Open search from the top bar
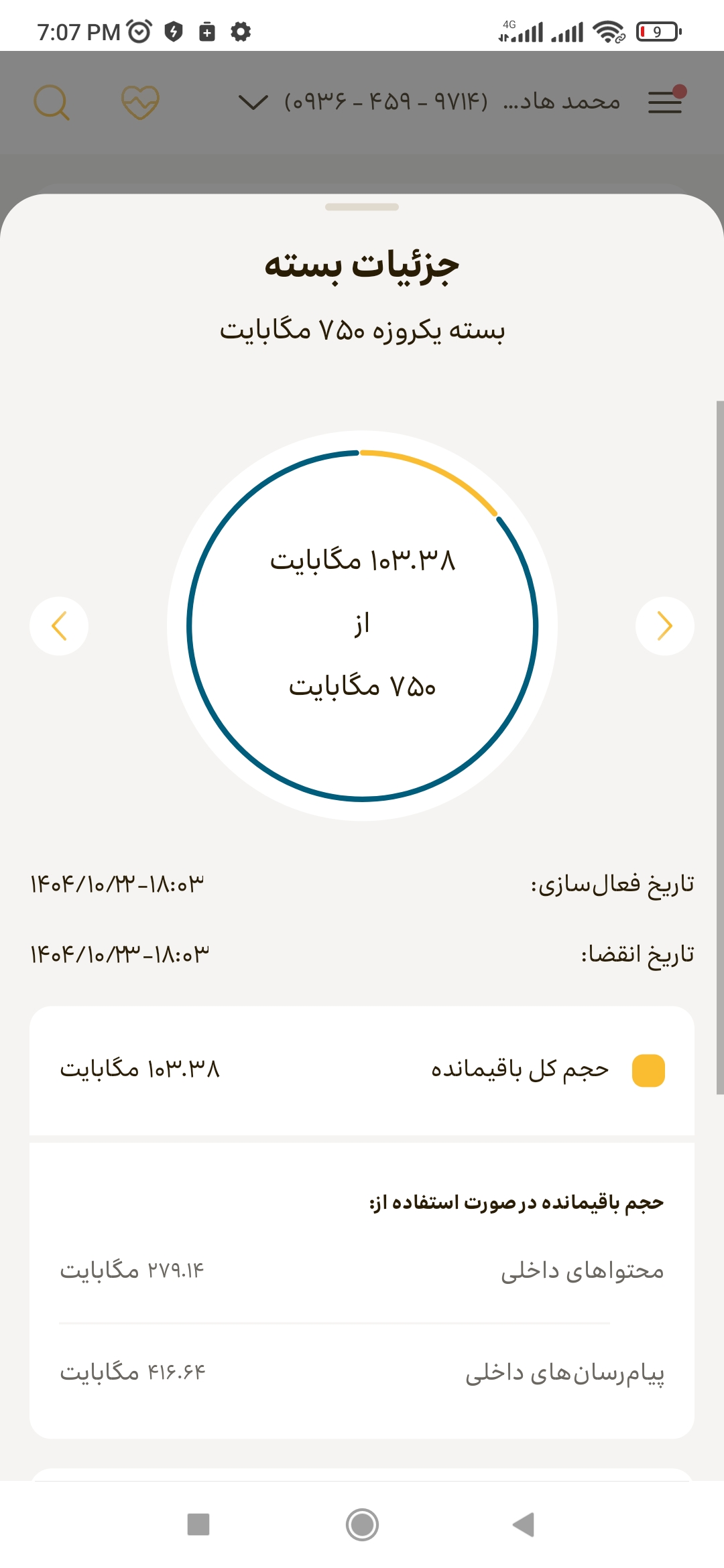This screenshot has width=724, height=1568. (x=52, y=103)
